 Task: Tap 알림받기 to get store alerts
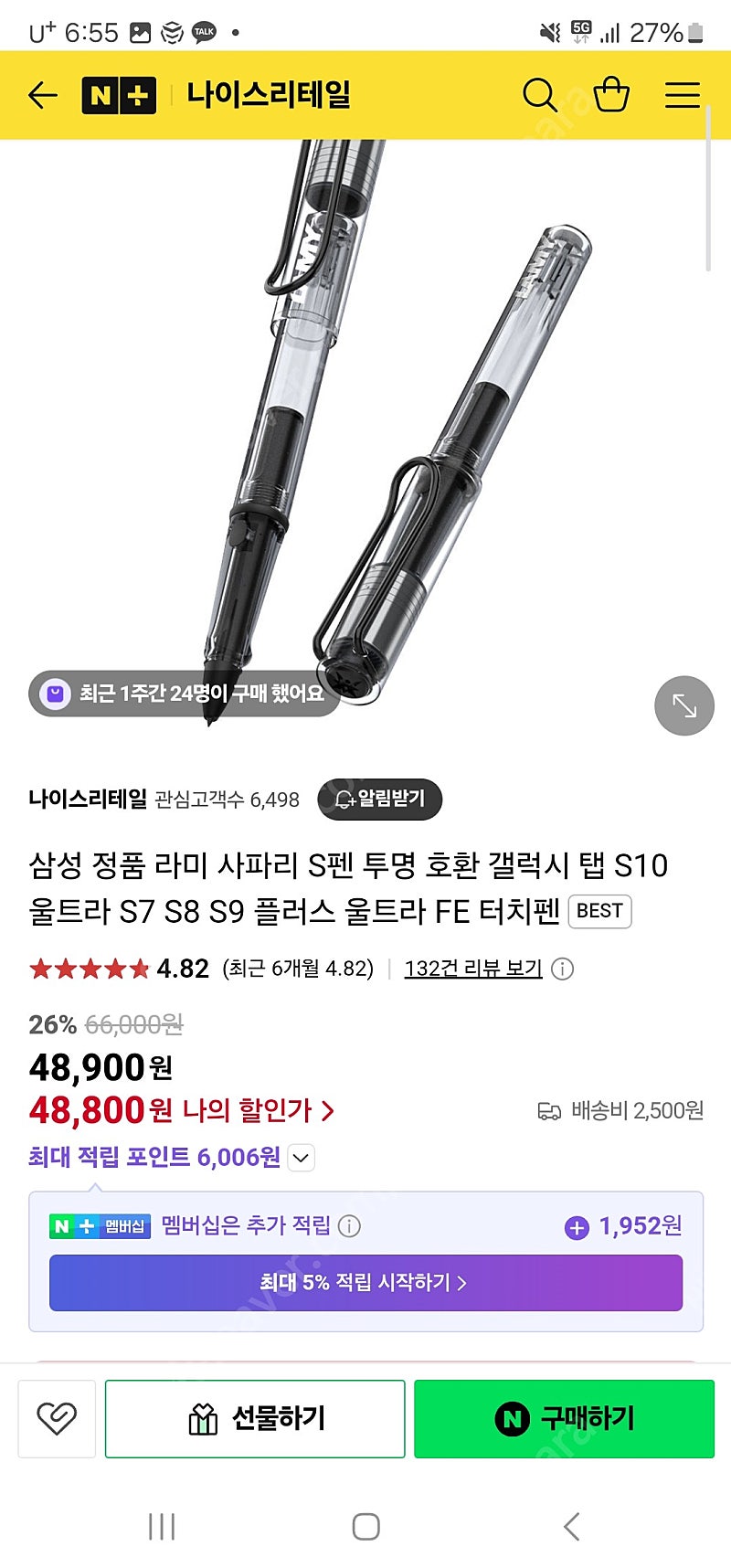click(x=380, y=800)
